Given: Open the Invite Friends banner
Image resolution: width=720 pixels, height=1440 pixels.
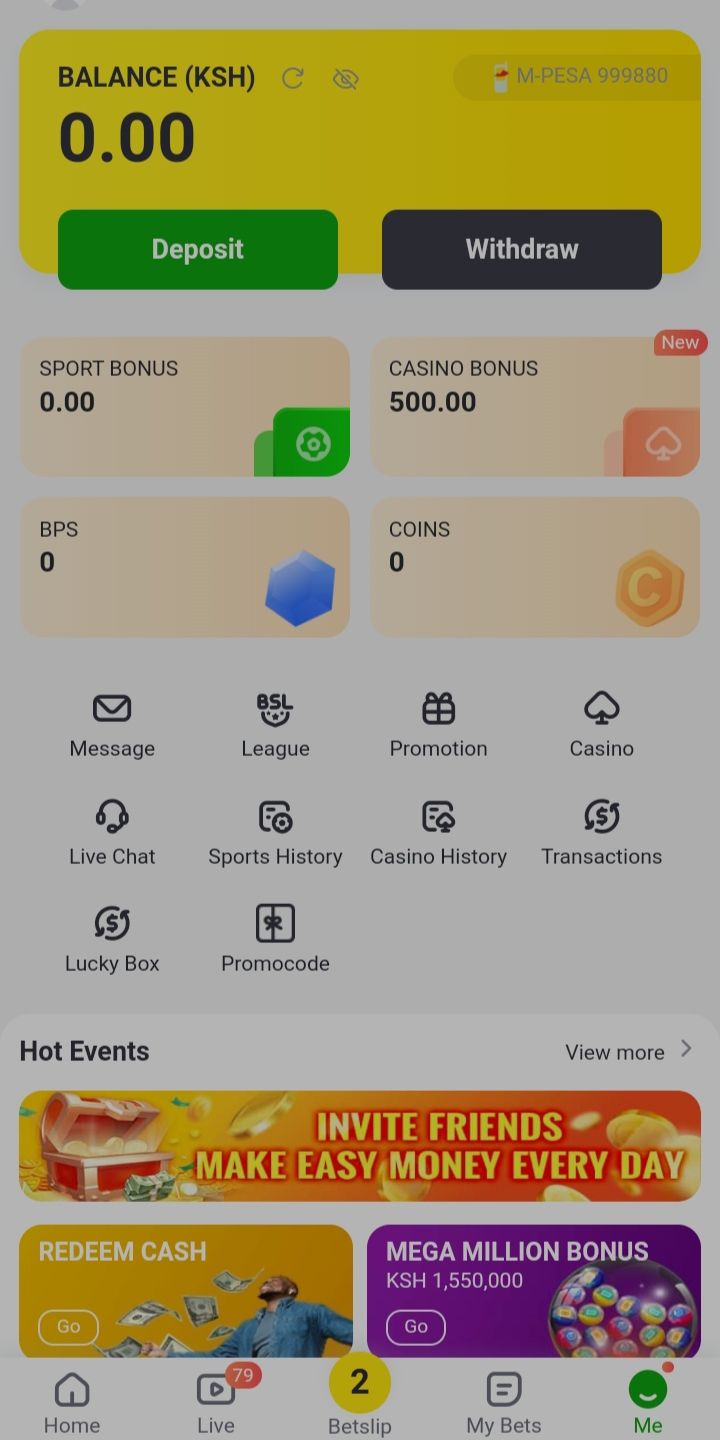Looking at the screenshot, I should (360, 1146).
